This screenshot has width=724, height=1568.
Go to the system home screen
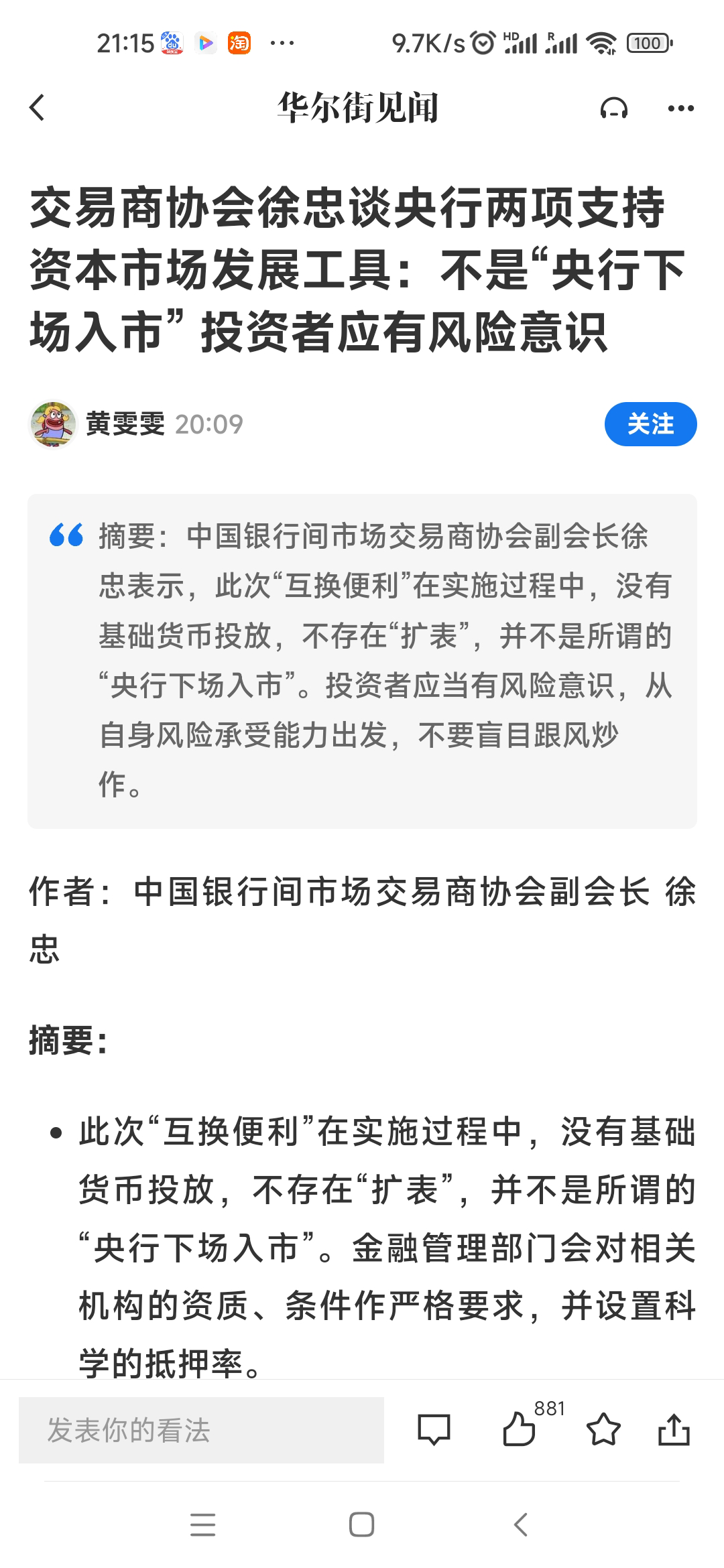click(361, 1524)
